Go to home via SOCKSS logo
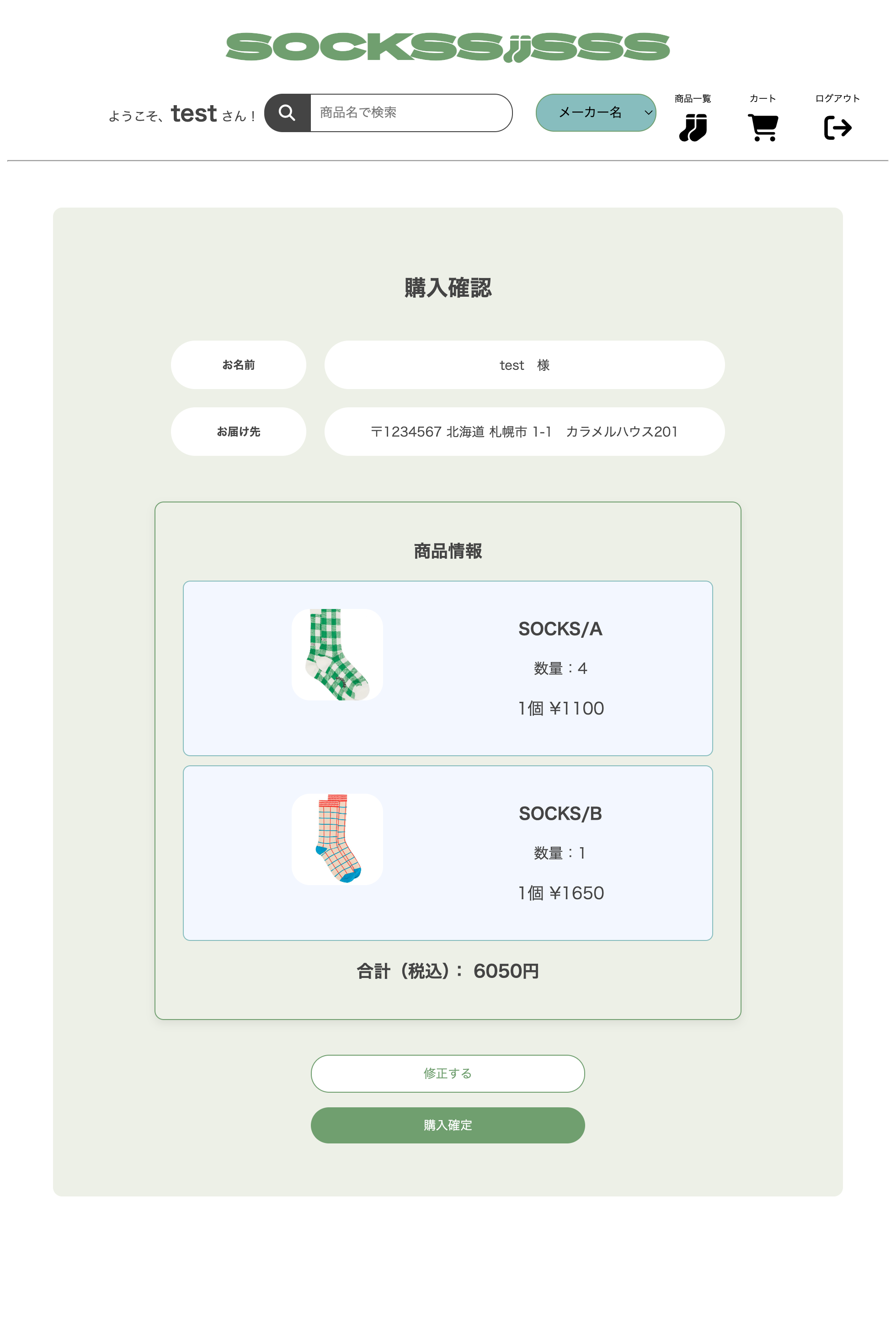The height and width of the screenshot is (1335, 896). (x=448, y=47)
